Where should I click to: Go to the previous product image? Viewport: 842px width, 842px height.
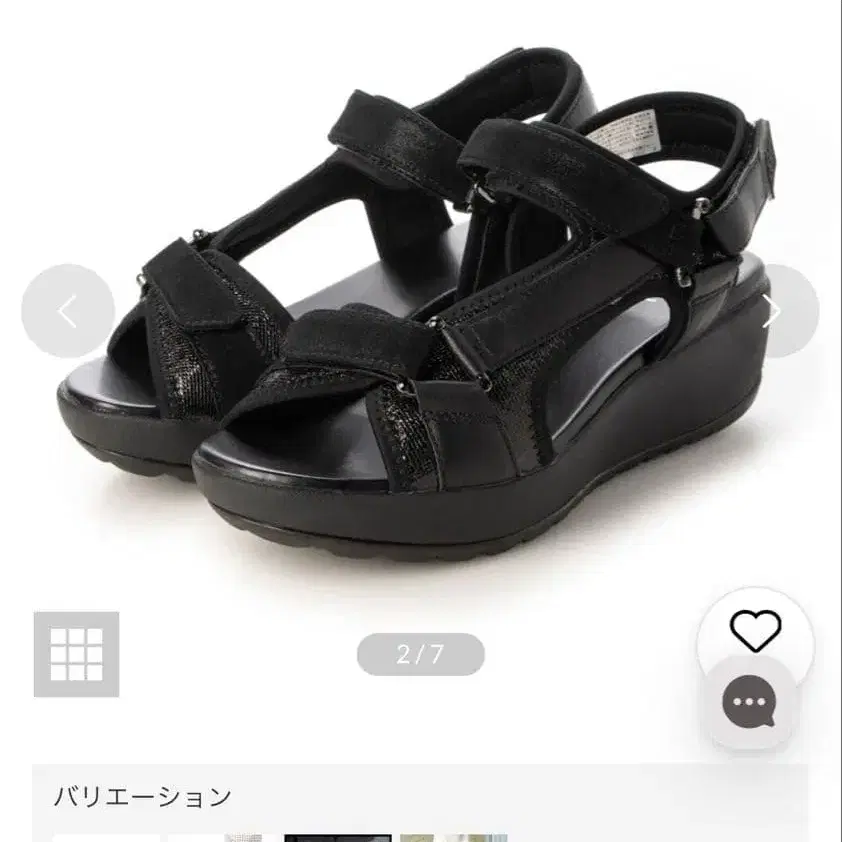click(67, 311)
